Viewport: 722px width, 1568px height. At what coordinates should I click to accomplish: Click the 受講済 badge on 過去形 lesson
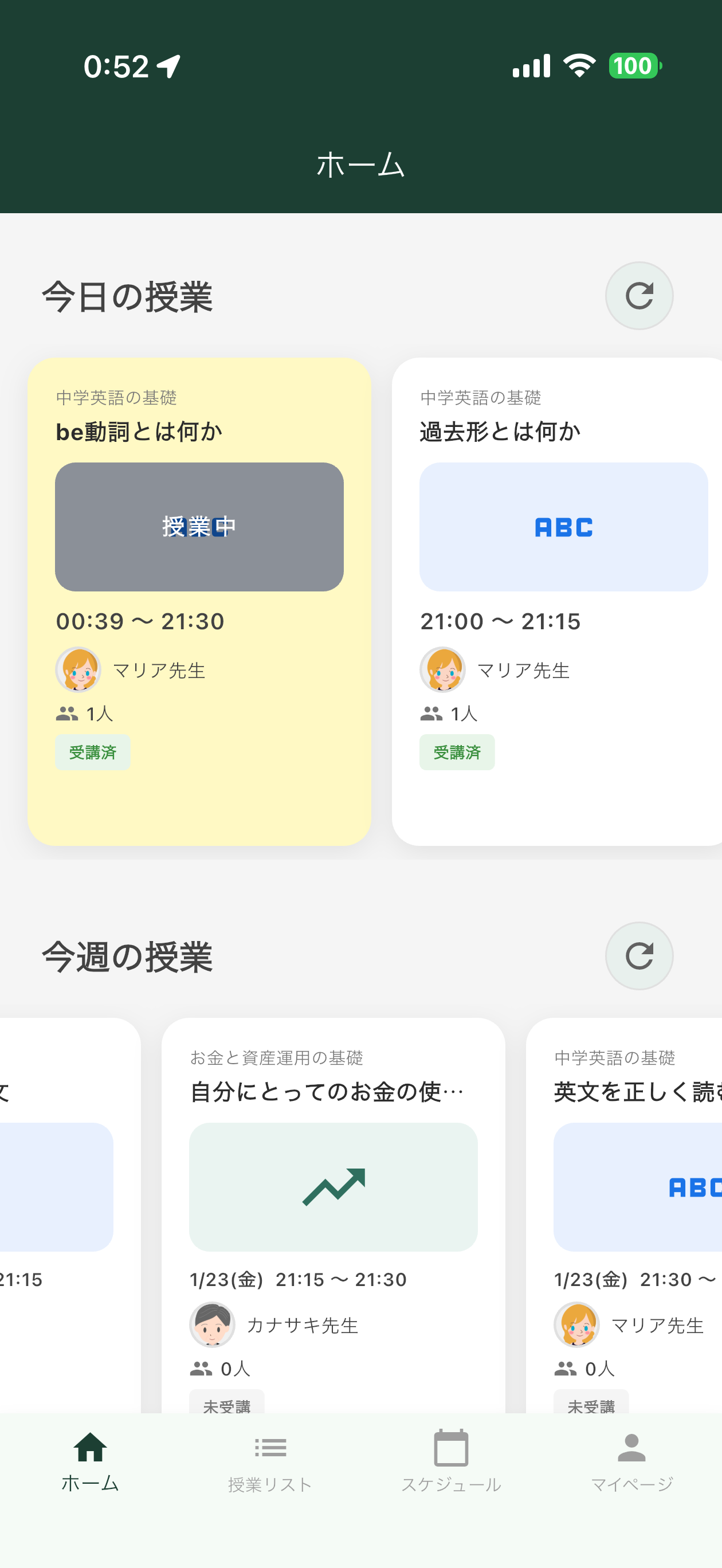[x=457, y=752]
